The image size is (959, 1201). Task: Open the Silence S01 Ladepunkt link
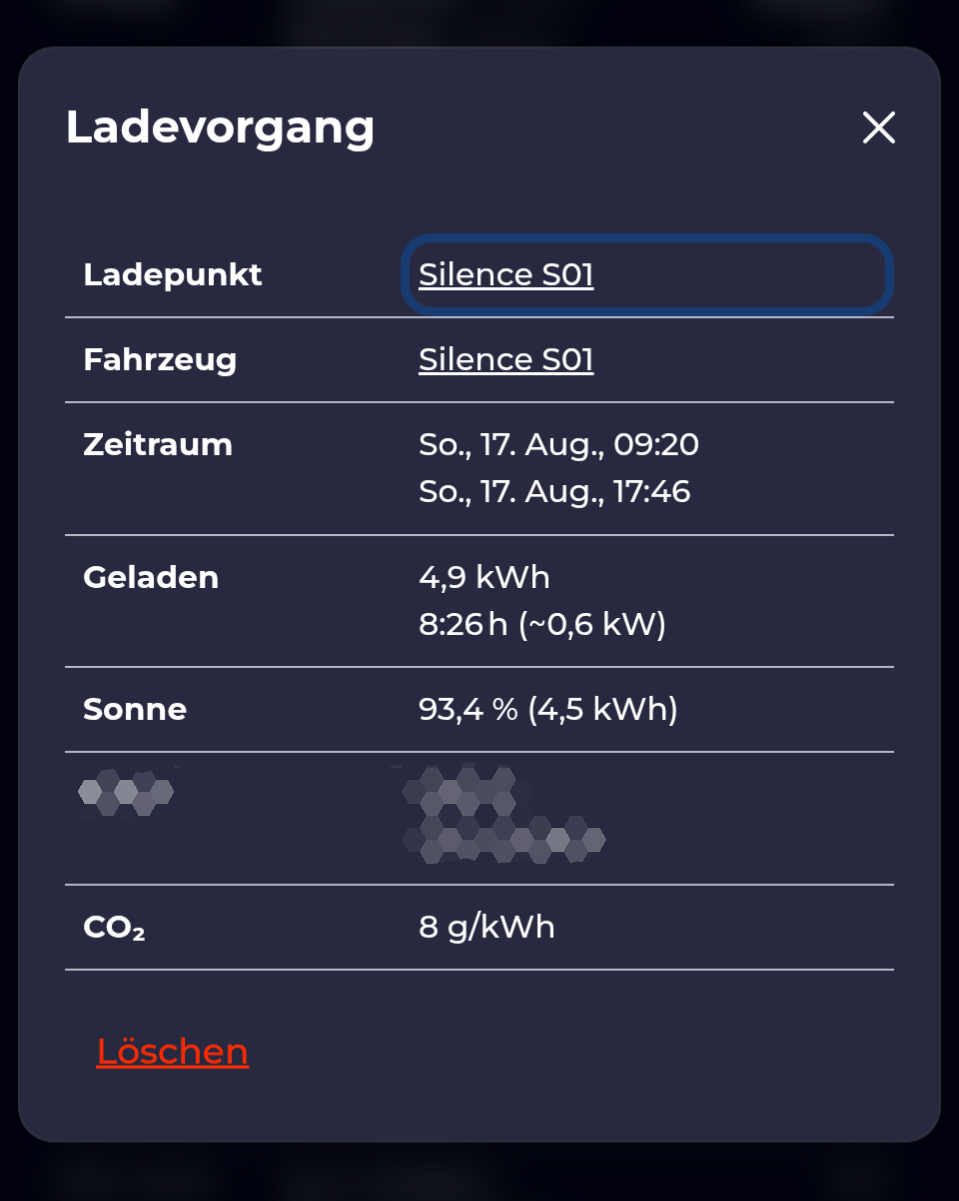(x=506, y=275)
